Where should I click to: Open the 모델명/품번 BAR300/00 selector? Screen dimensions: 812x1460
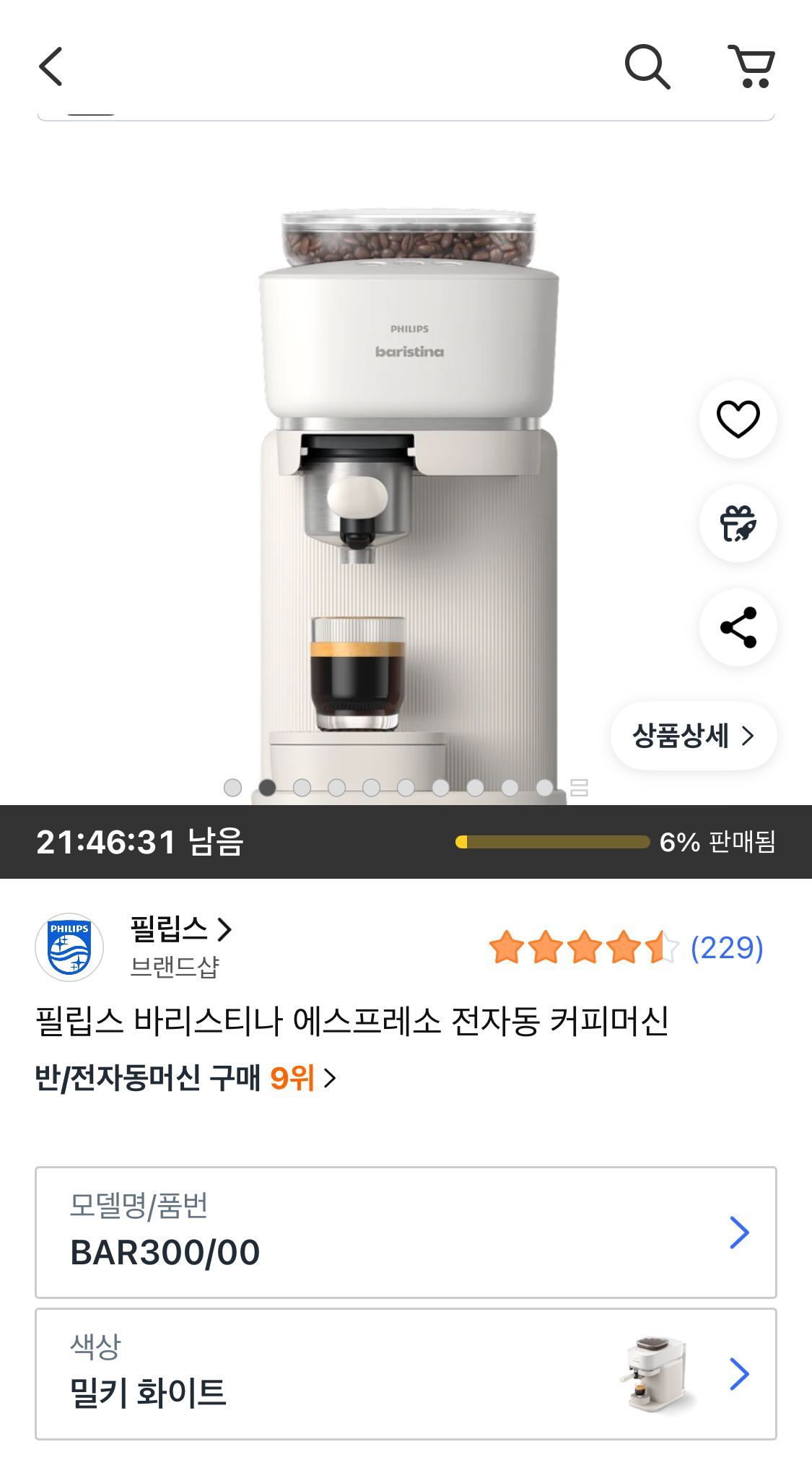point(406,1233)
